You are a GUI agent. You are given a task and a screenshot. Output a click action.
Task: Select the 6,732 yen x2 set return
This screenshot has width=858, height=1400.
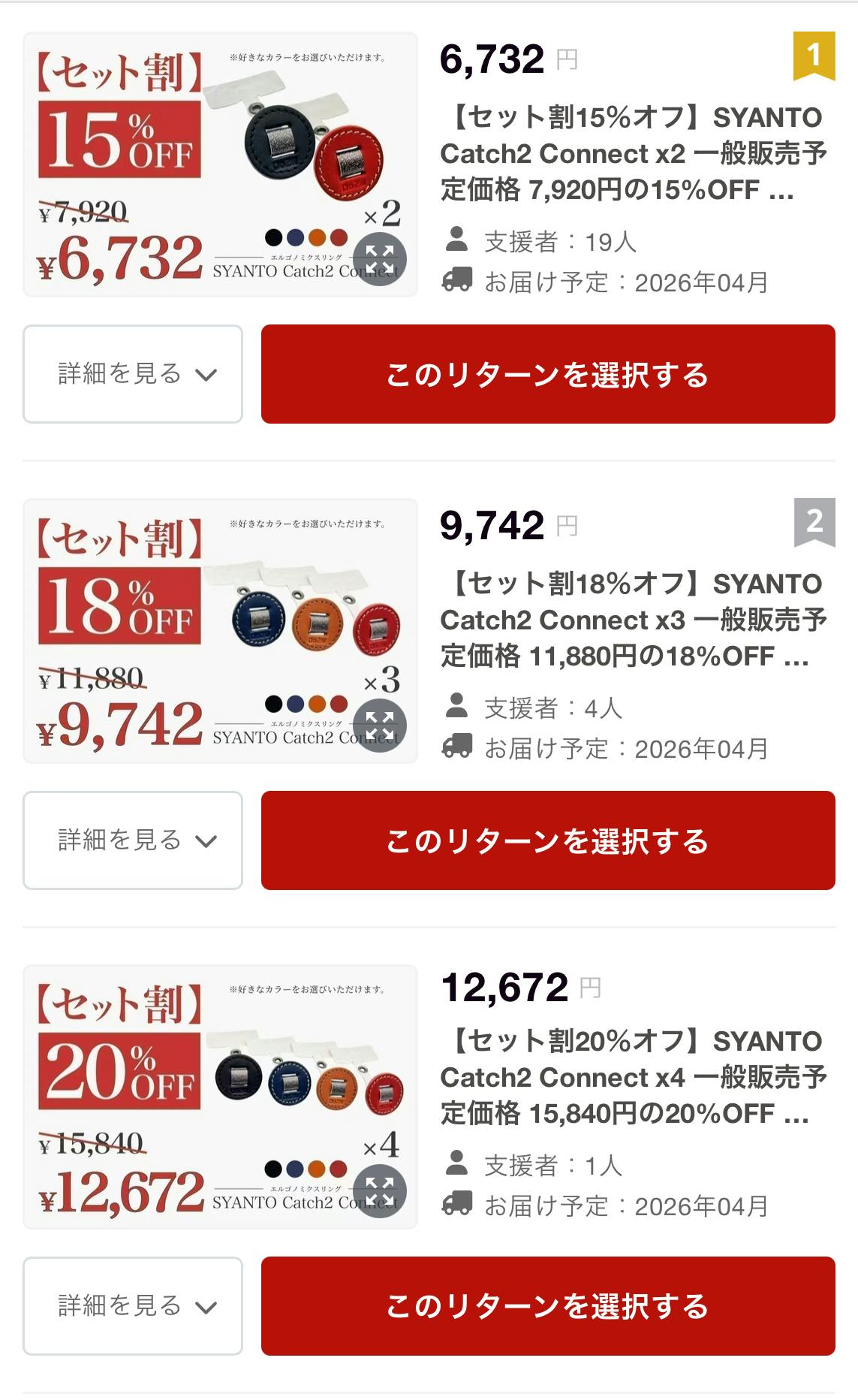pos(548,374)
